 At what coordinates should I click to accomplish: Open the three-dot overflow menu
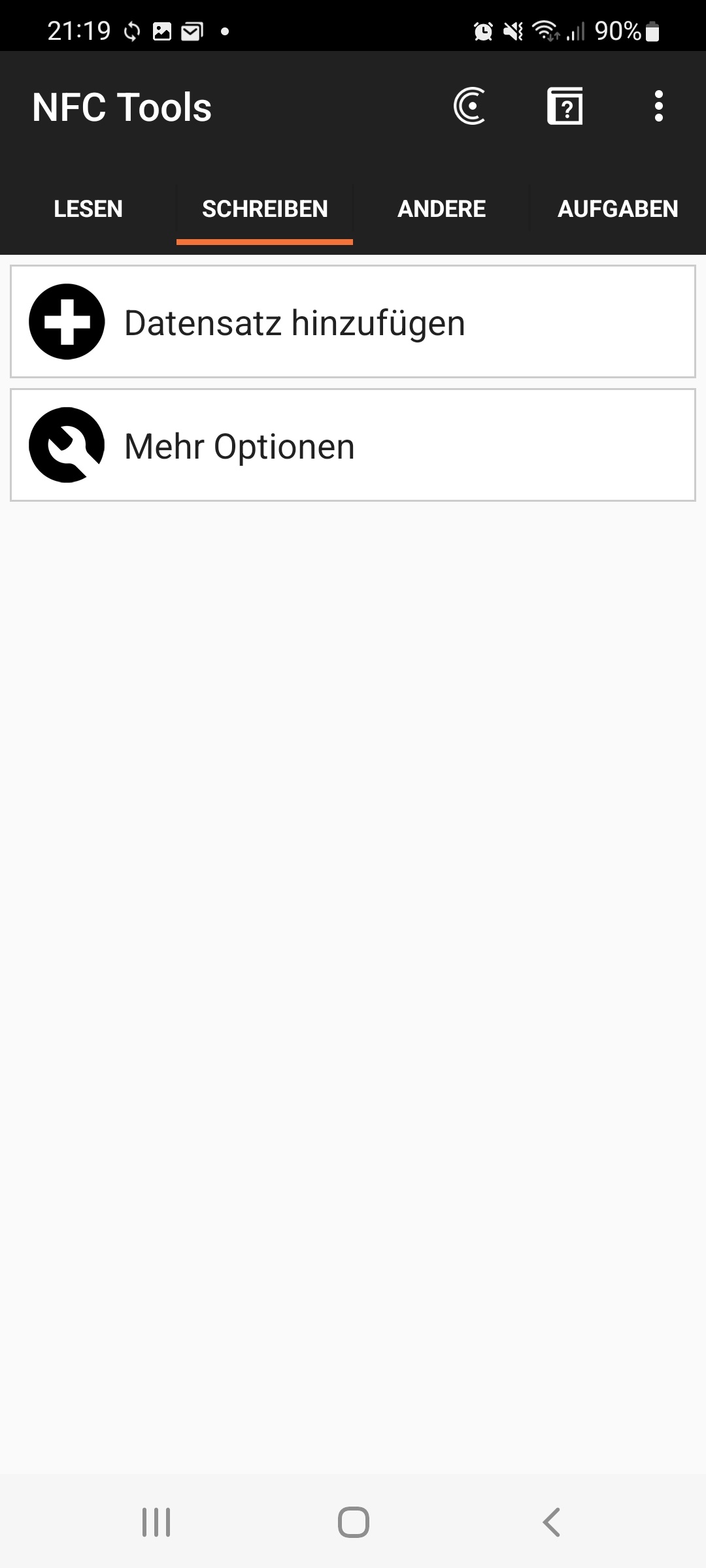(x=658, y=106)
